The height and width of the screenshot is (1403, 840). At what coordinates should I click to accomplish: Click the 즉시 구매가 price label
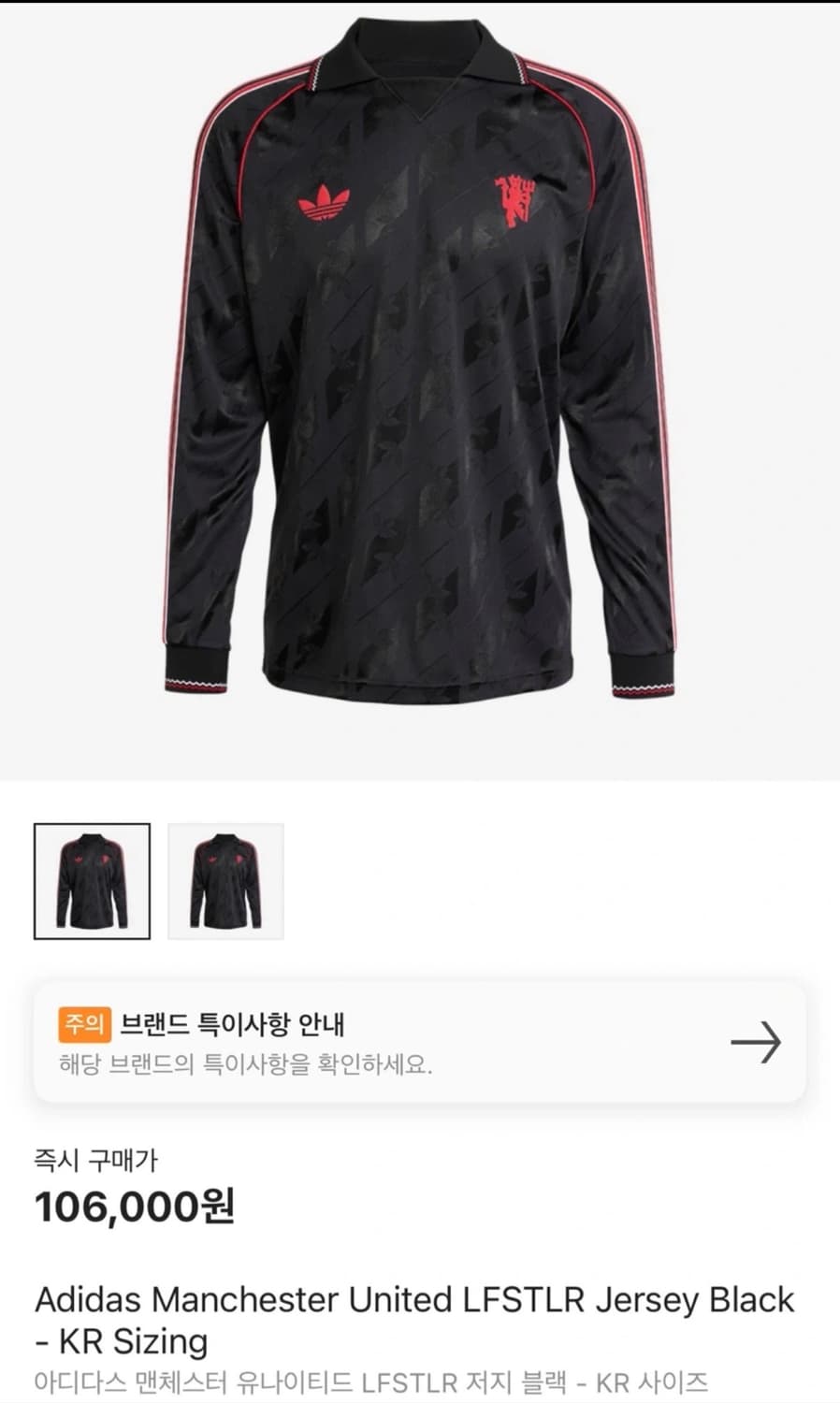click(x=96, y=1158)
